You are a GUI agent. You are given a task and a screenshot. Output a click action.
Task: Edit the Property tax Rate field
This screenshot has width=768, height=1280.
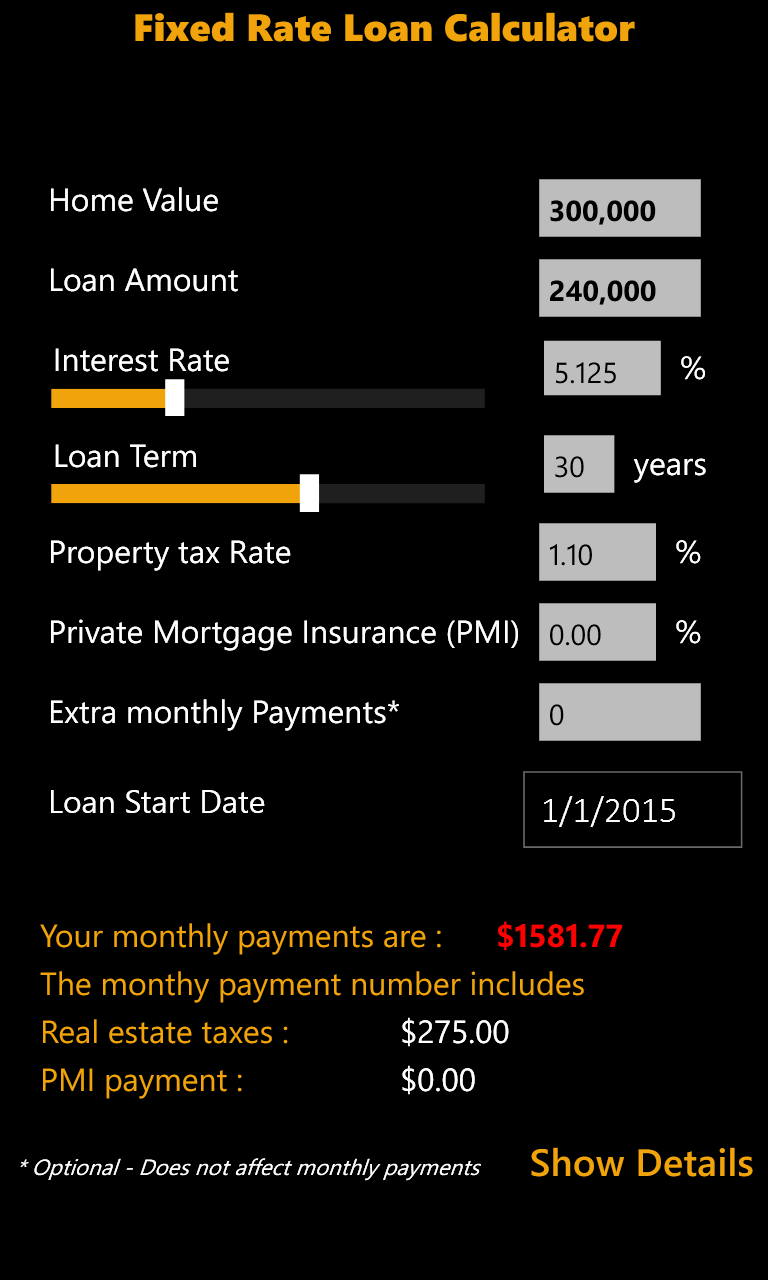pyautogui.click(x=597, y=553)
